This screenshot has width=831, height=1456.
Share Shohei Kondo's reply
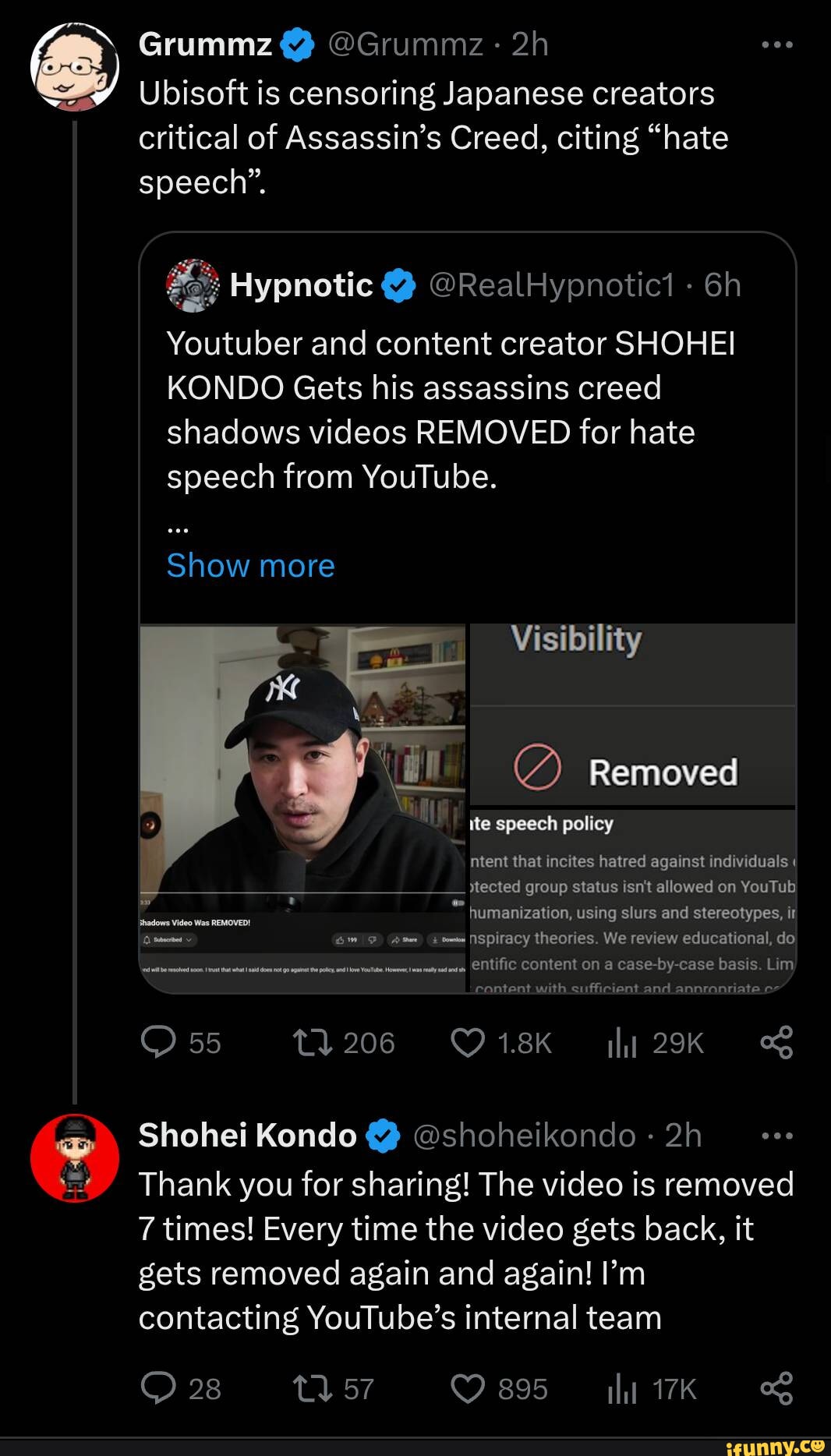tap(776, 1388)
